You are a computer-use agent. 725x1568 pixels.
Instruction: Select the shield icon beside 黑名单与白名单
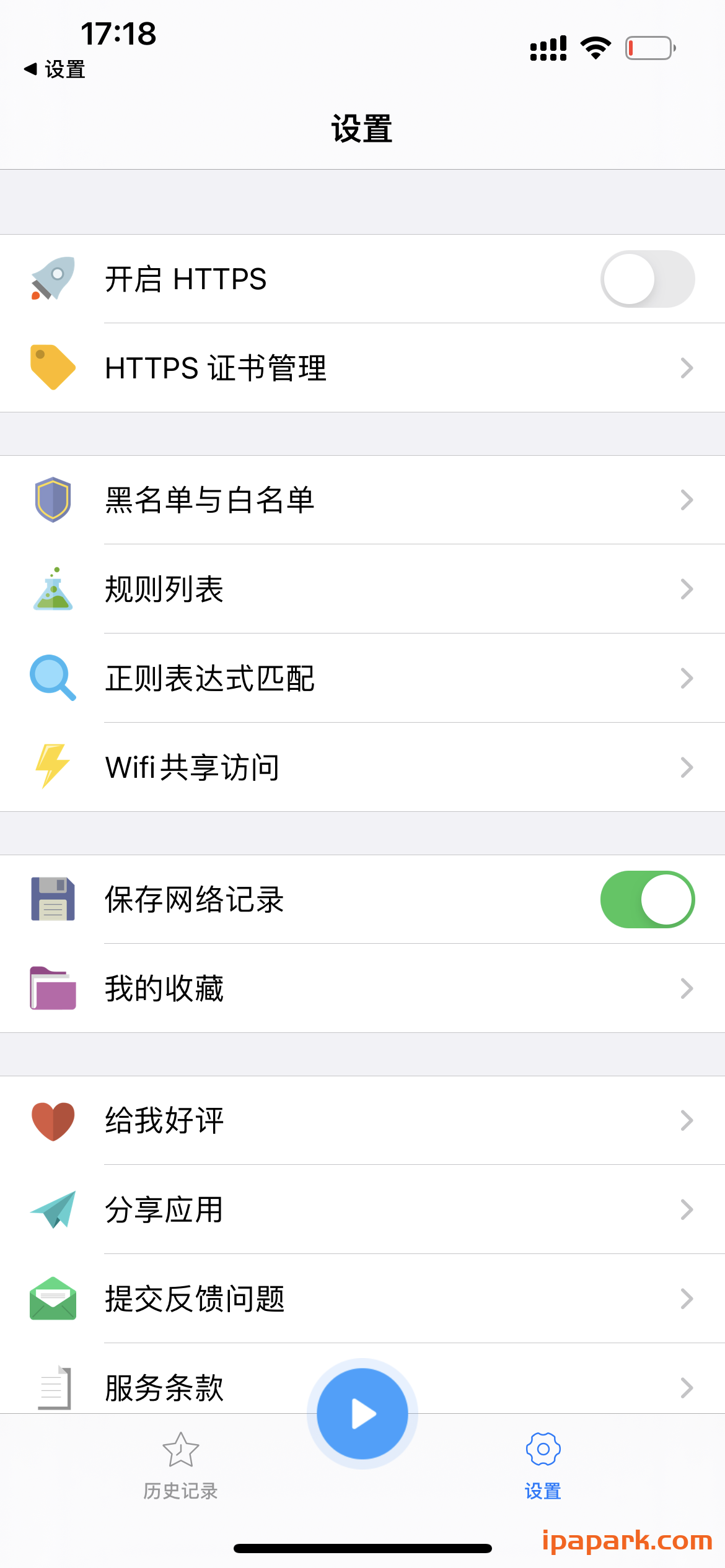(53, 500)
